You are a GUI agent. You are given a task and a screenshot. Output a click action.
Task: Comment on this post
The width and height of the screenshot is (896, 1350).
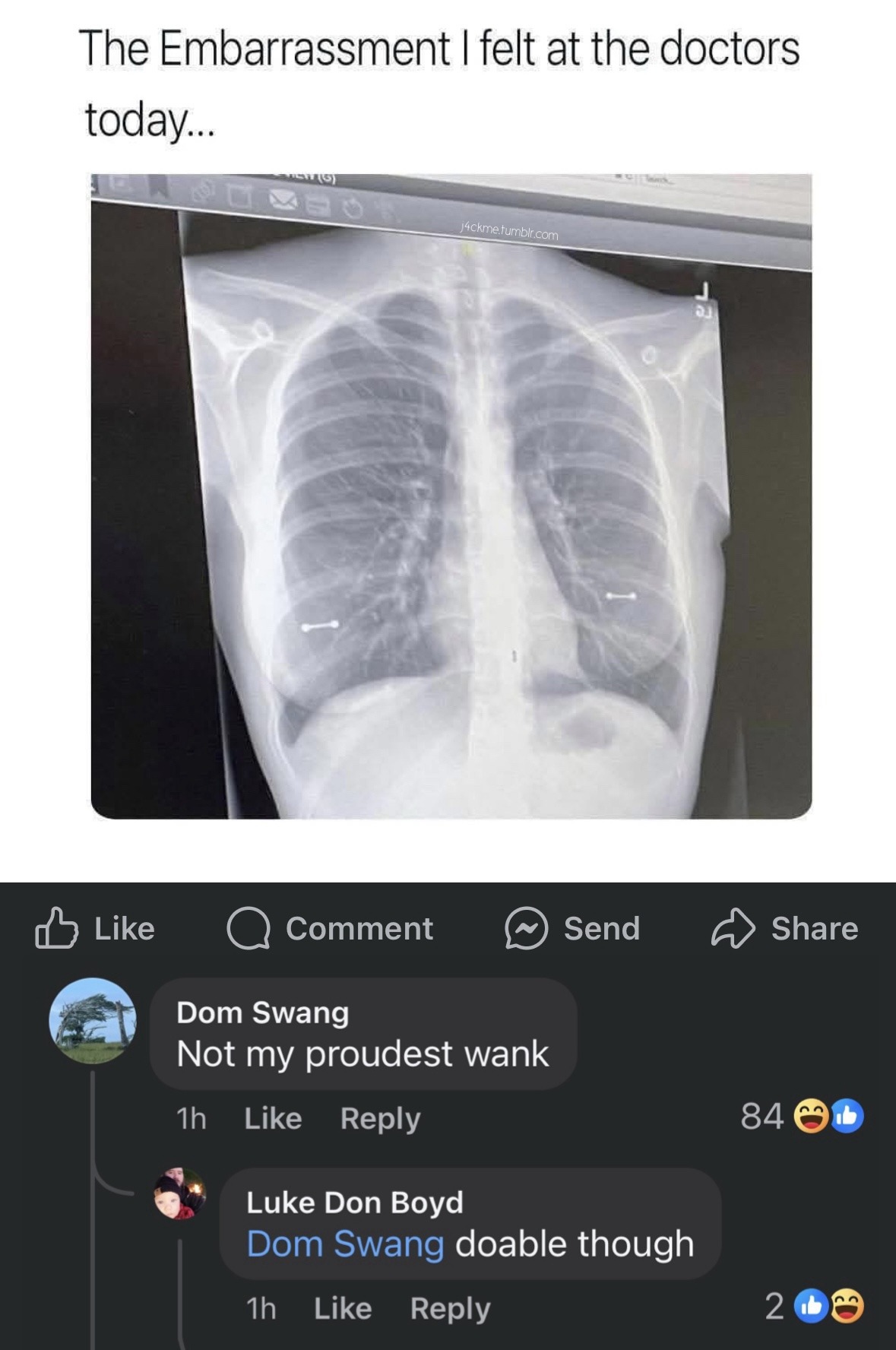331,929
